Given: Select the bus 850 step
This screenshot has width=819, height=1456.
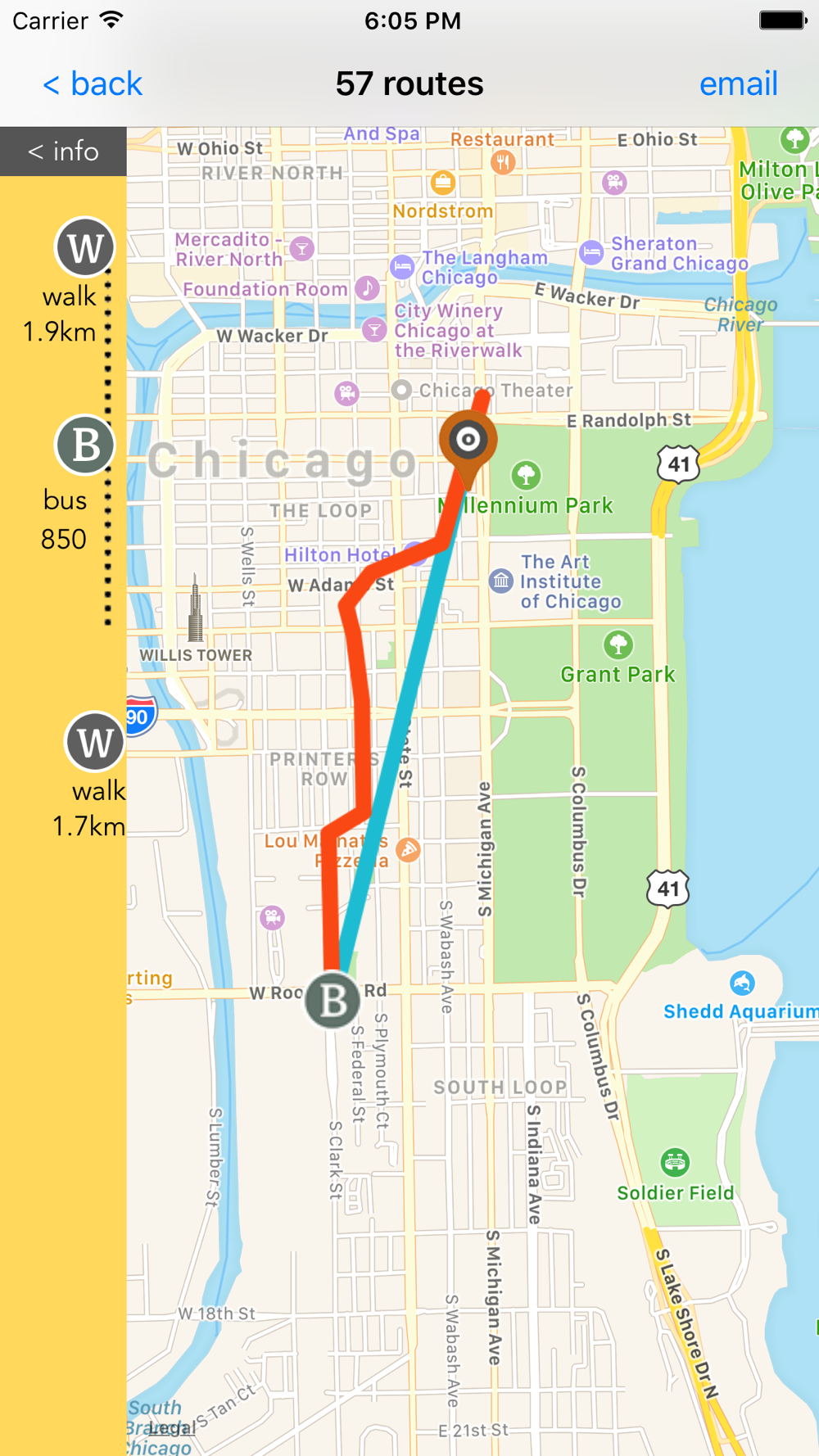Looking at the screenshot, I should pyautogui.click(x=84, y=446).
